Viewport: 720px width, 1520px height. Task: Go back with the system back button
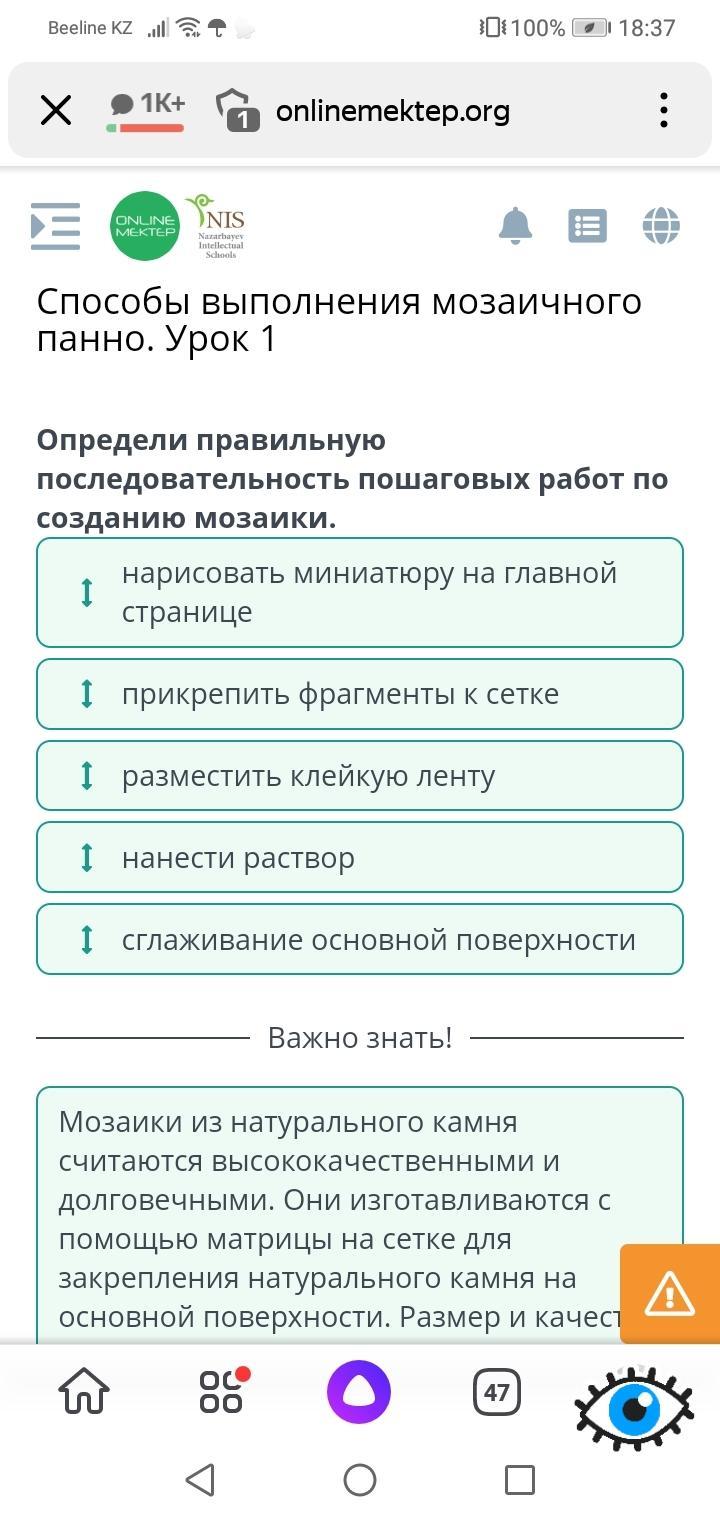click(200, 1479)
